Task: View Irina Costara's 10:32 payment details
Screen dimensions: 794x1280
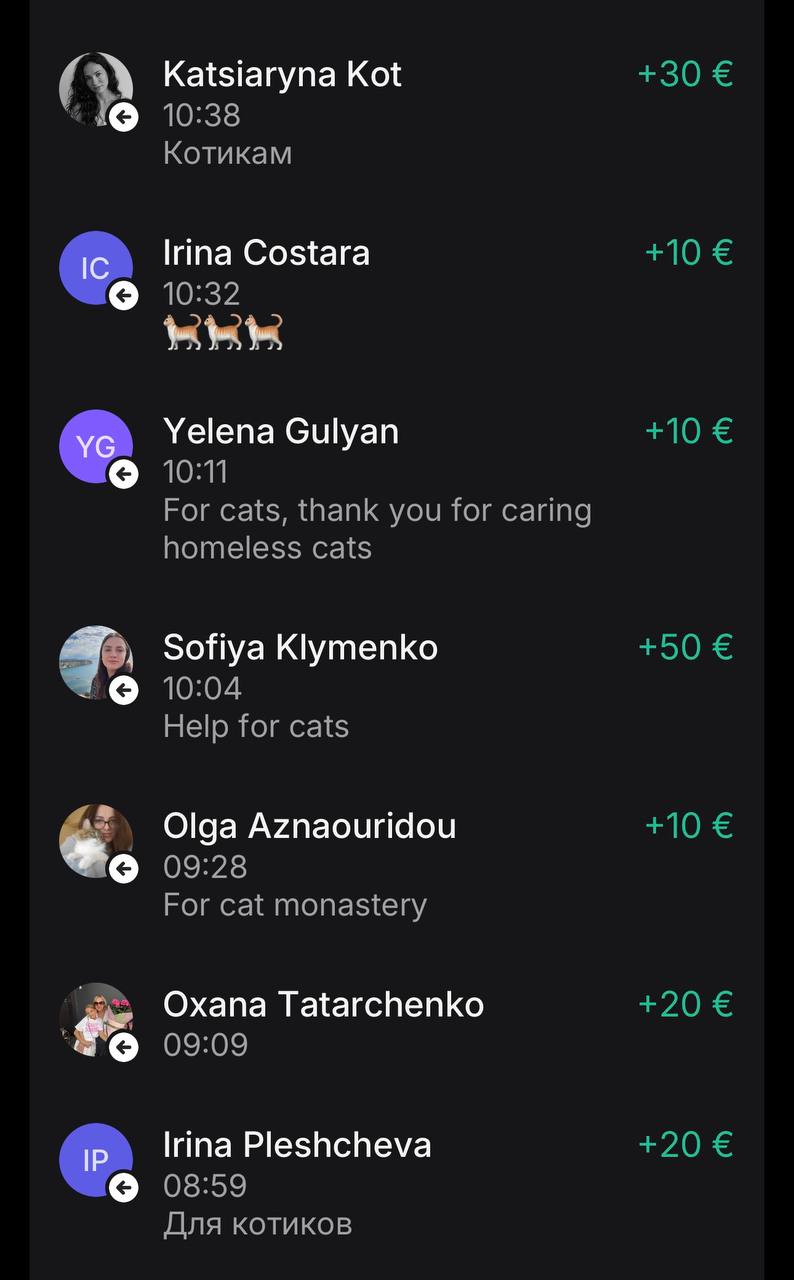Action: (x=396, y=291)
